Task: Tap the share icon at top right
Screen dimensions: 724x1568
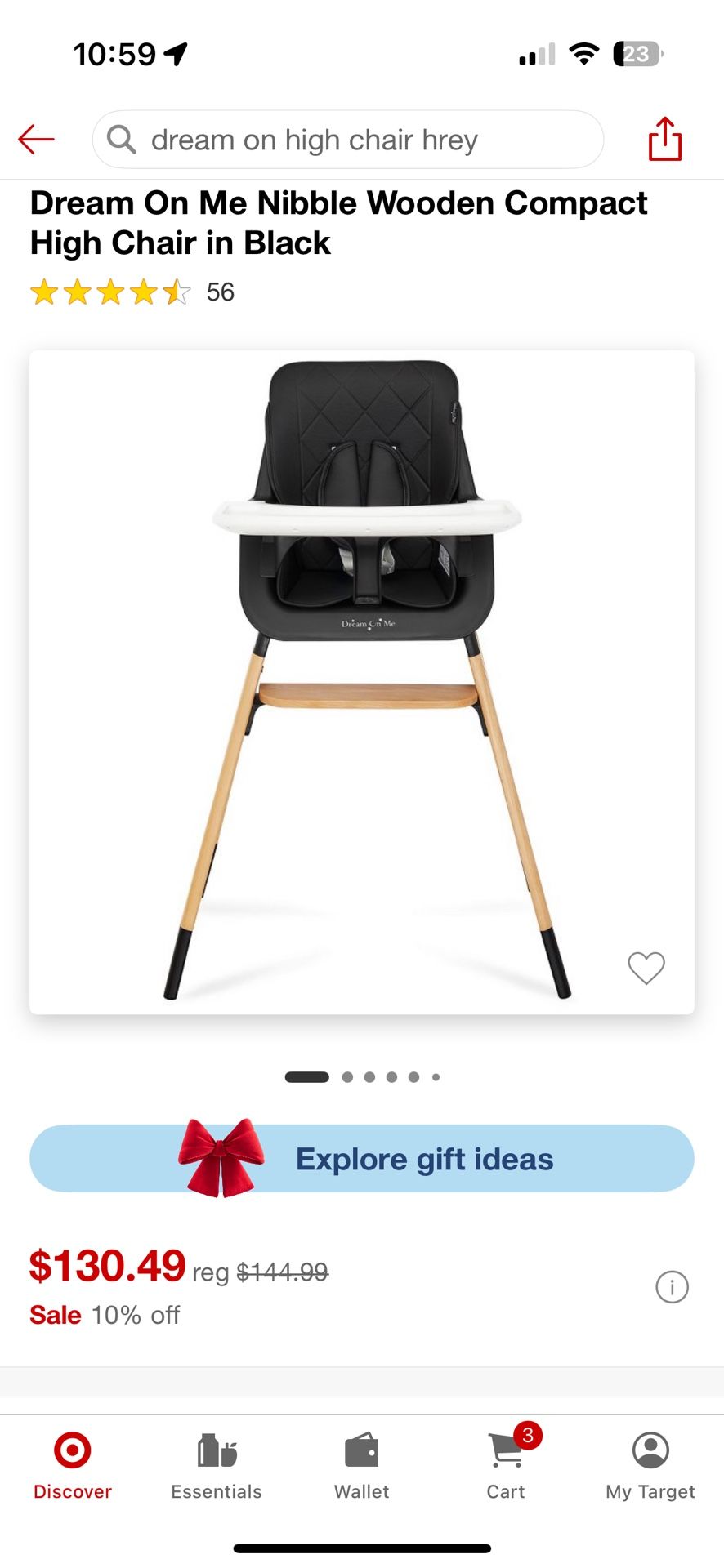Action: (x=665, y=139)
